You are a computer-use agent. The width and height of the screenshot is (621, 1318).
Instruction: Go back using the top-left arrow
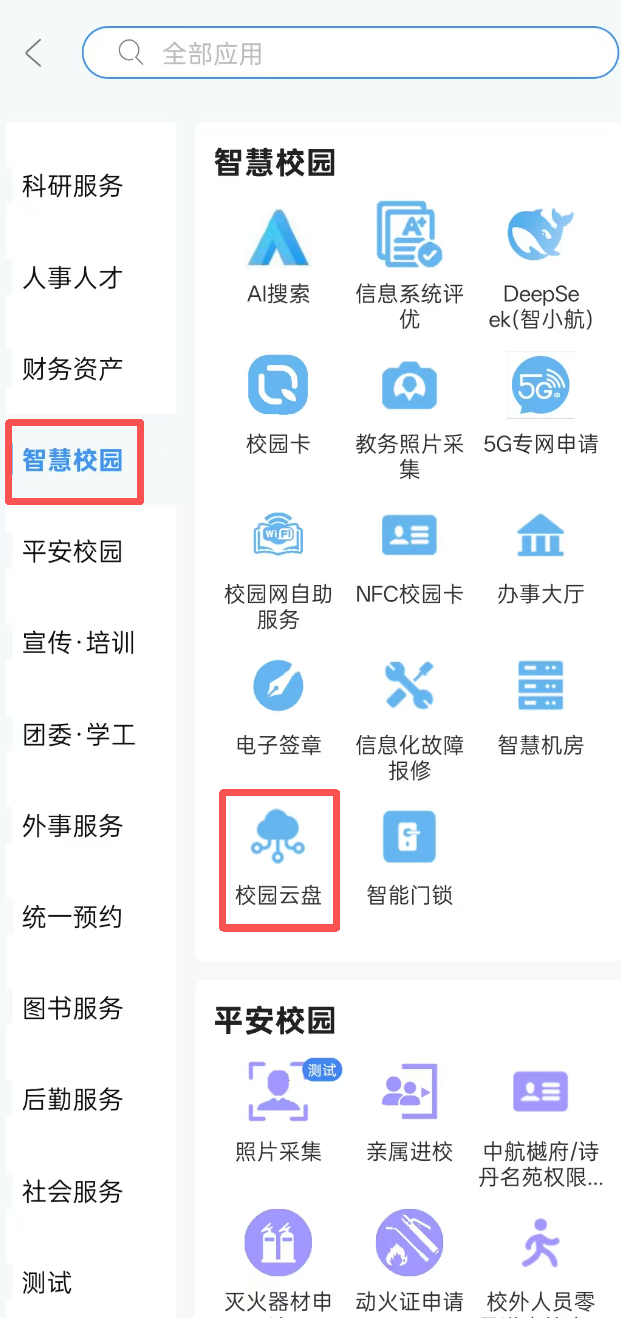[x=34, y=53]
